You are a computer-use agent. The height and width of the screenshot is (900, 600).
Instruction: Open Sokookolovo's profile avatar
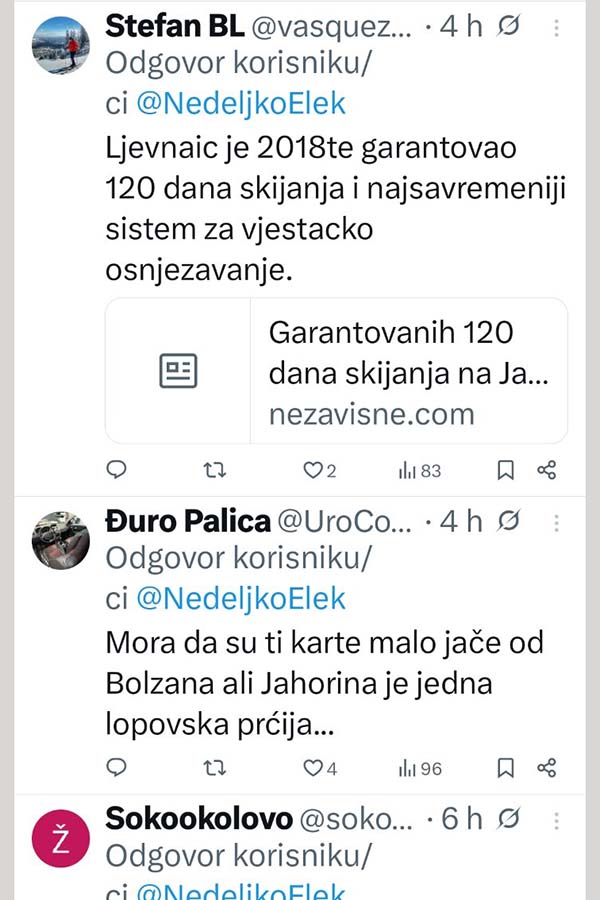click(x=61, y=838)
